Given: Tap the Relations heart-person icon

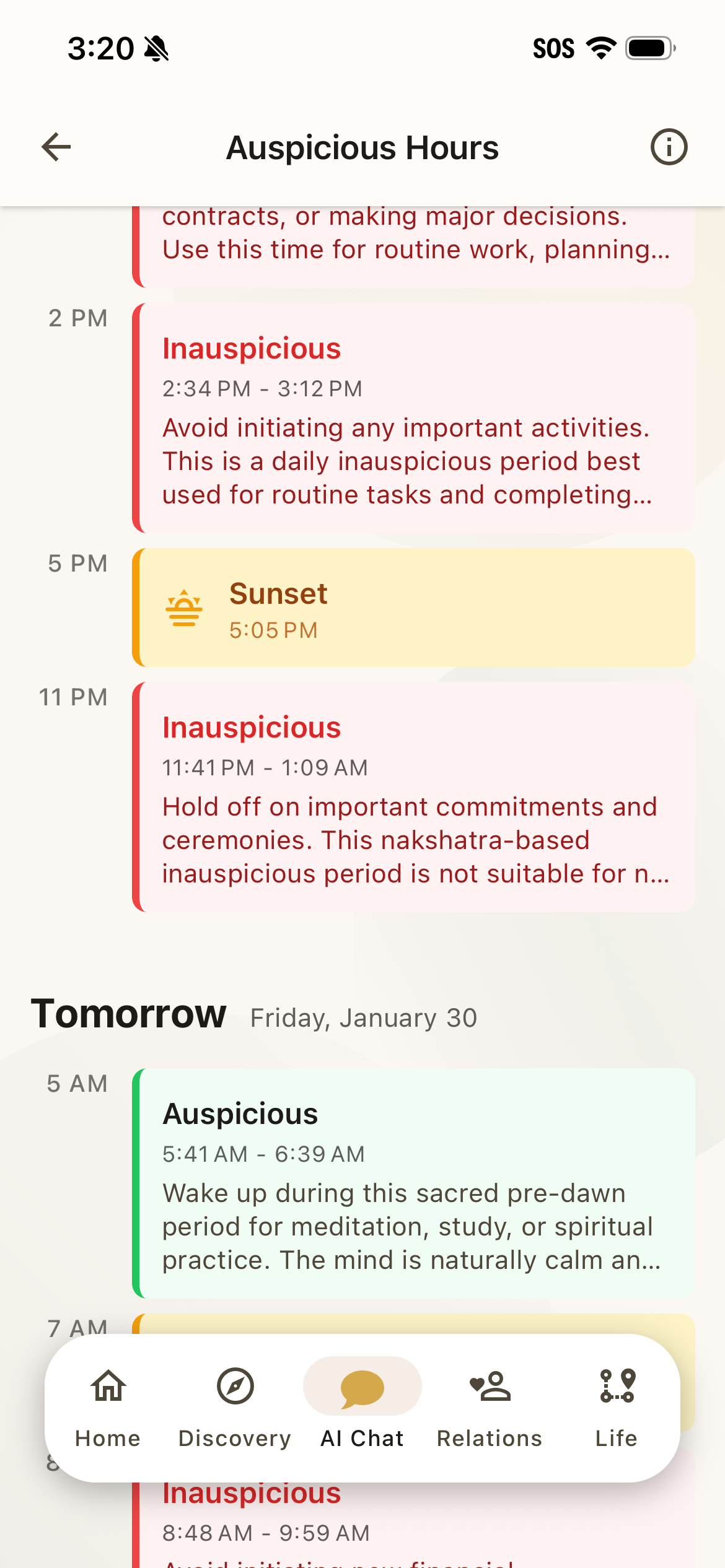Looking at the screenshot, I should pyautogui.click(x=489, y=1387).
